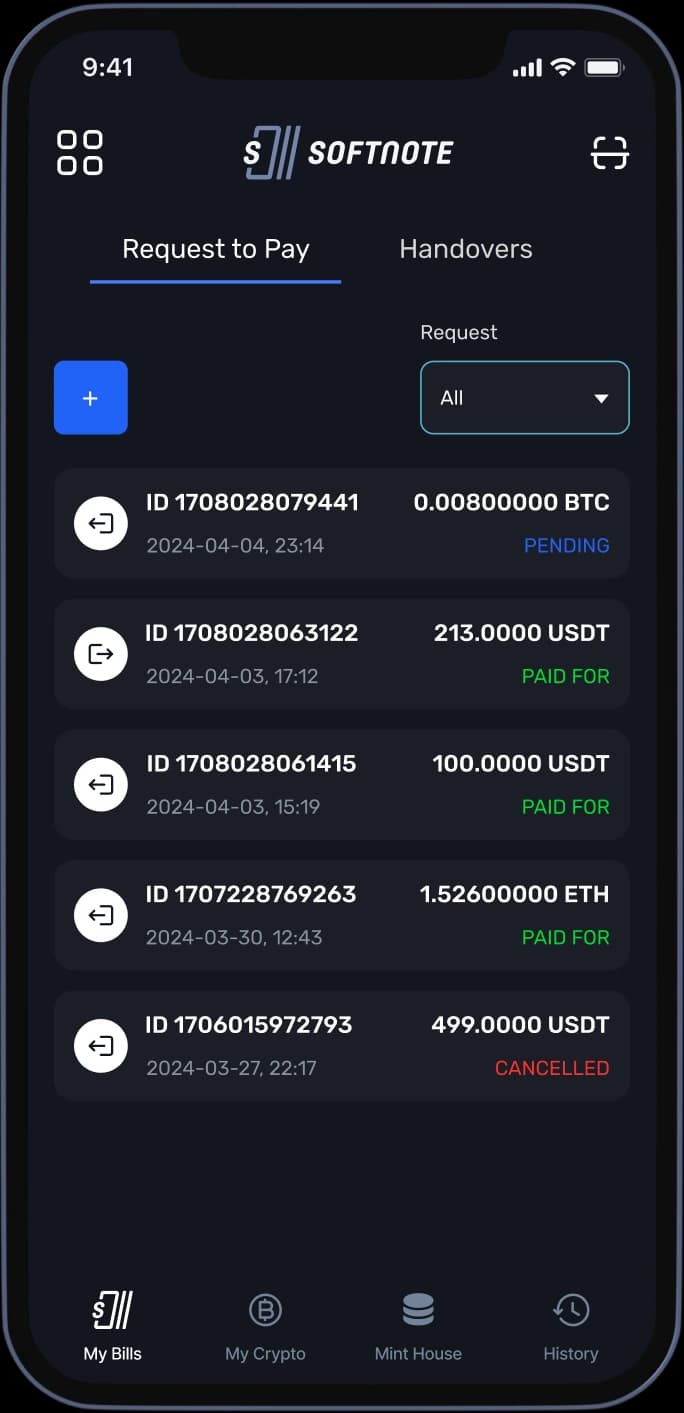Switch to the History tab
This screenshot has height=1413, width=684.
[x=571, y=1326]
